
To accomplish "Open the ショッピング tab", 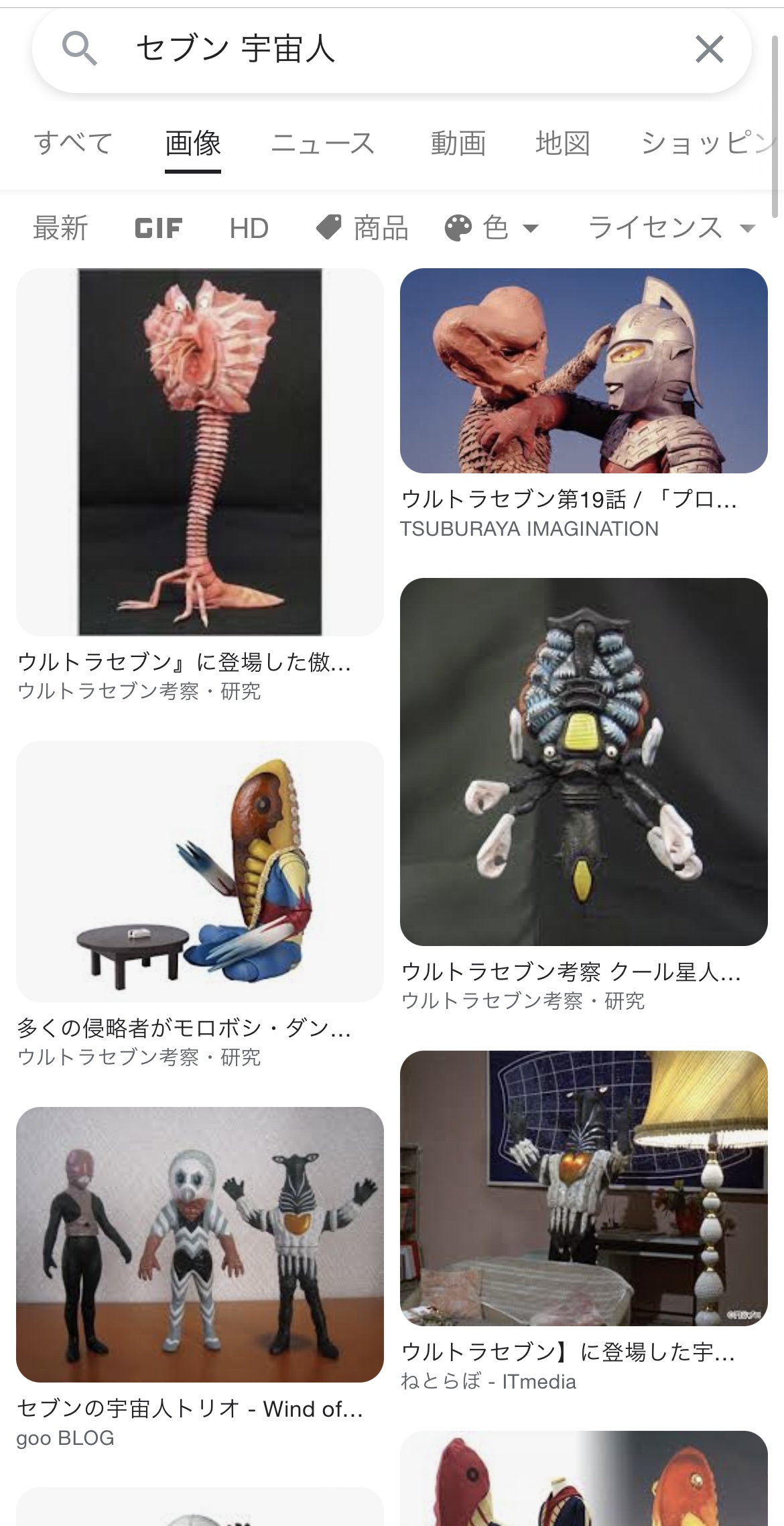I will tap(710, 143).
